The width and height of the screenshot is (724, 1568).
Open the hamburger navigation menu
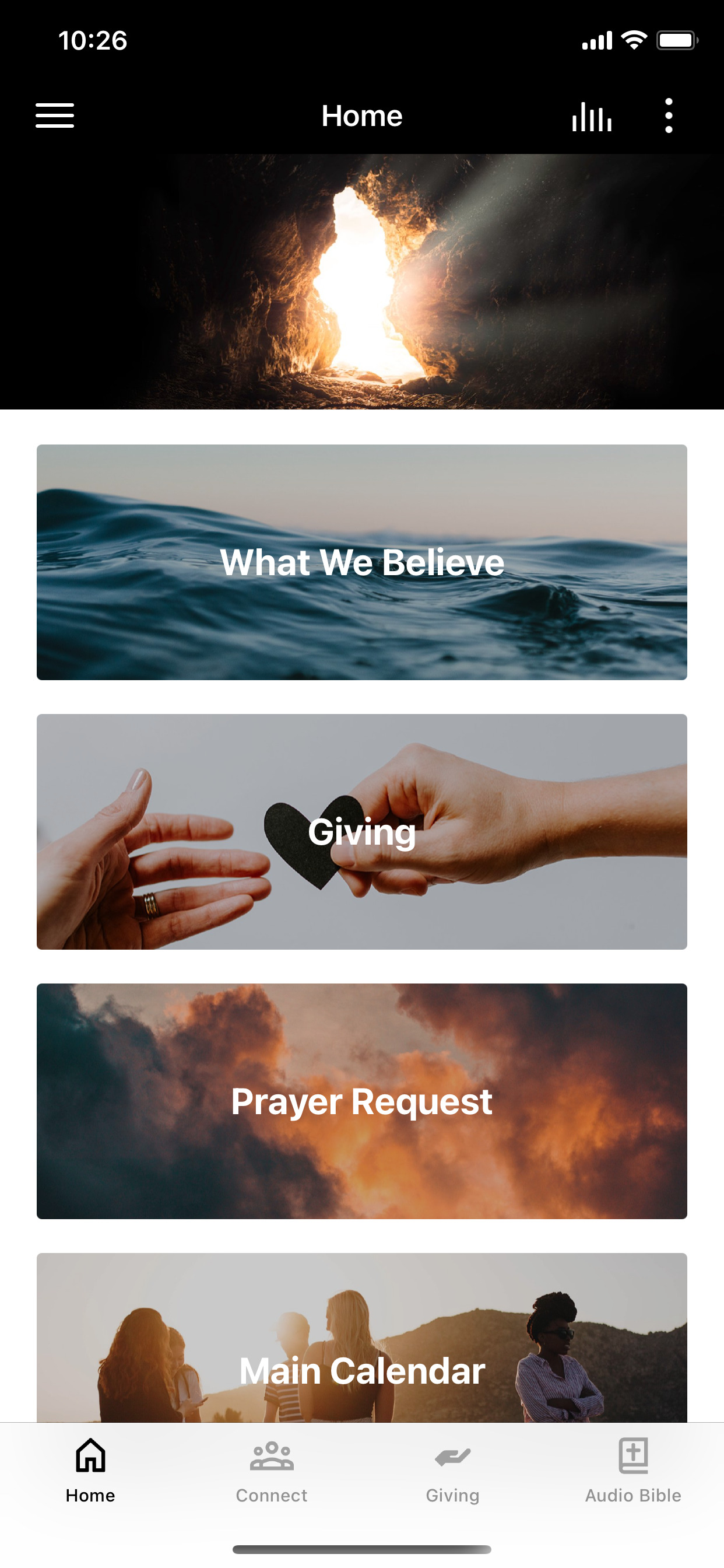(x=54, y=115)
